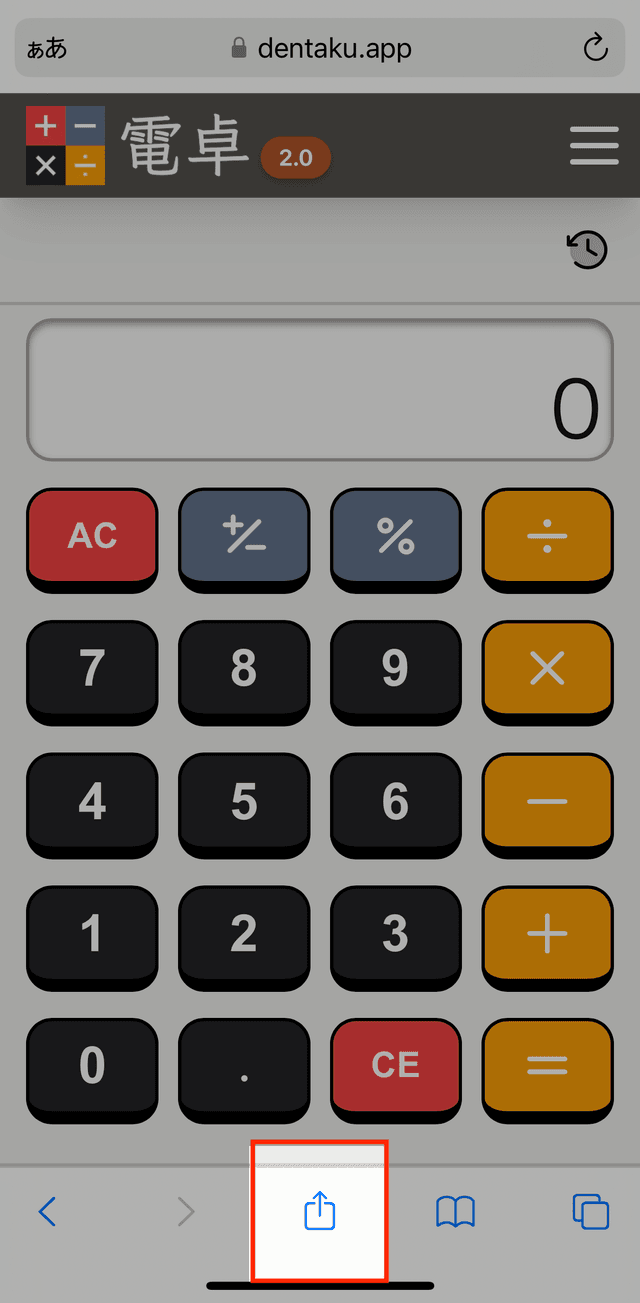Clear entry with the CE key
640x1303 pixels.
tap(396, 1064)
